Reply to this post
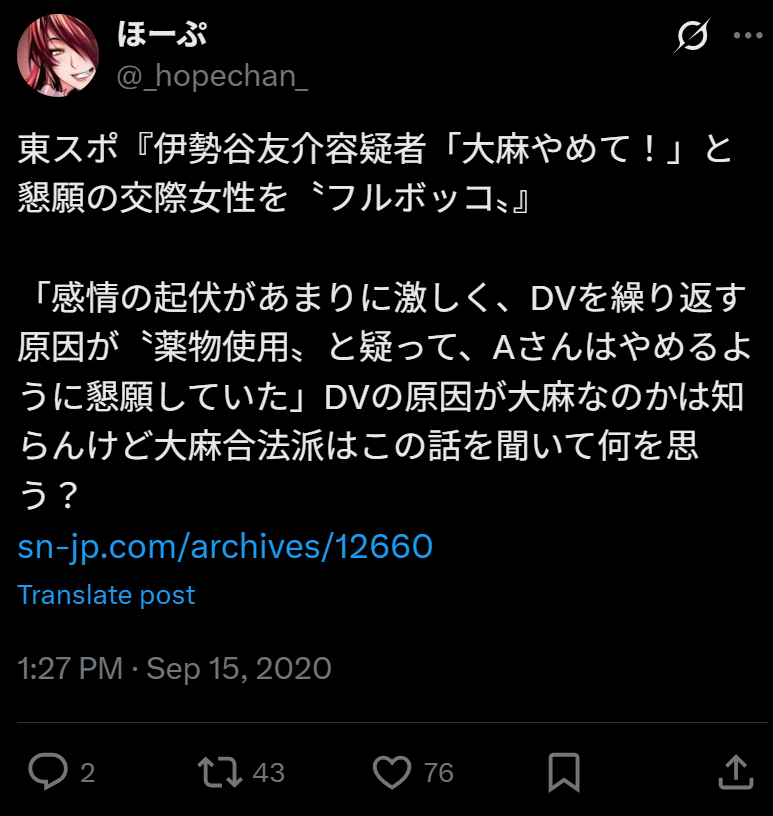773x816 pixels. (x=47, y=772)
